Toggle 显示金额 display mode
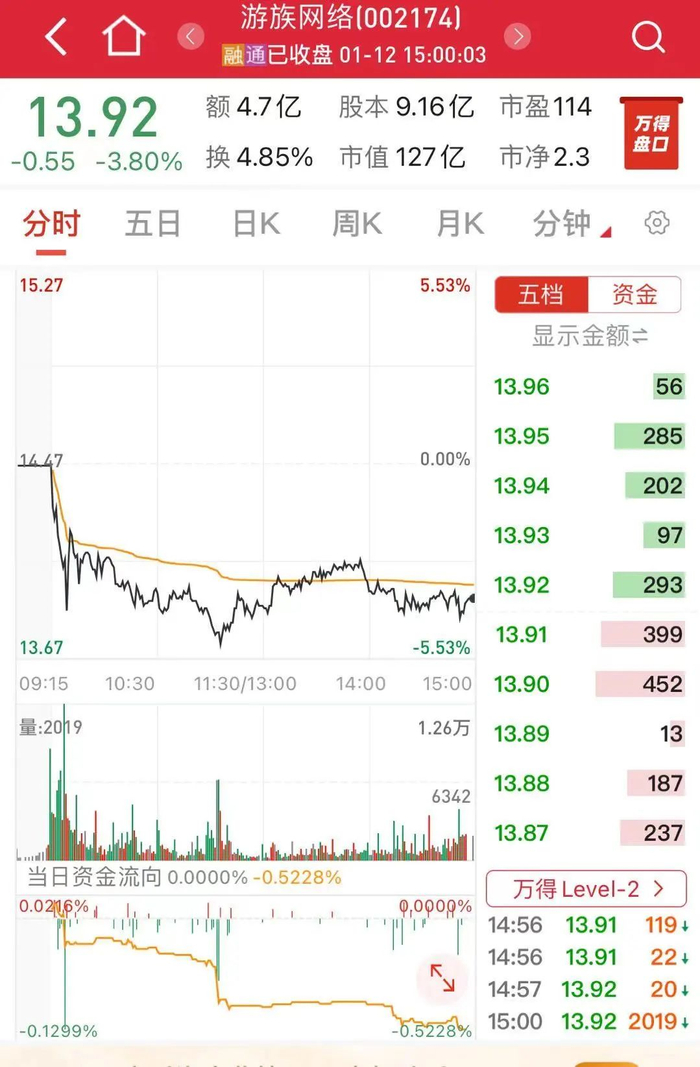Screen dimensions: 700x1067 [x=590, y=335]
